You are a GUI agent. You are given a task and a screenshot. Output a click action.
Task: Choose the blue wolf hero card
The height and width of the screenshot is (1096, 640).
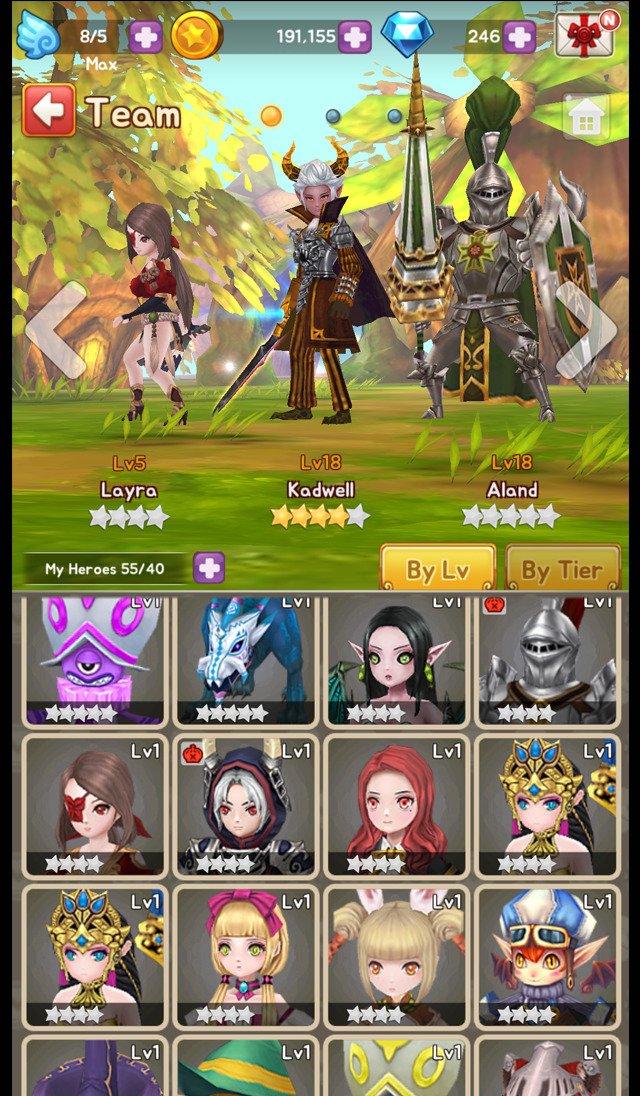pyautogui.click(x=245, y=661)
